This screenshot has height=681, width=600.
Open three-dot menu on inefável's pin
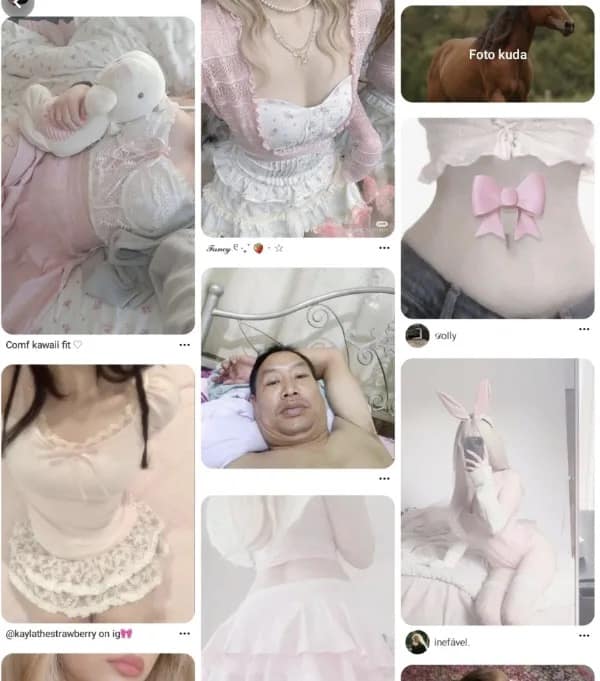click(x=584, y=636)
